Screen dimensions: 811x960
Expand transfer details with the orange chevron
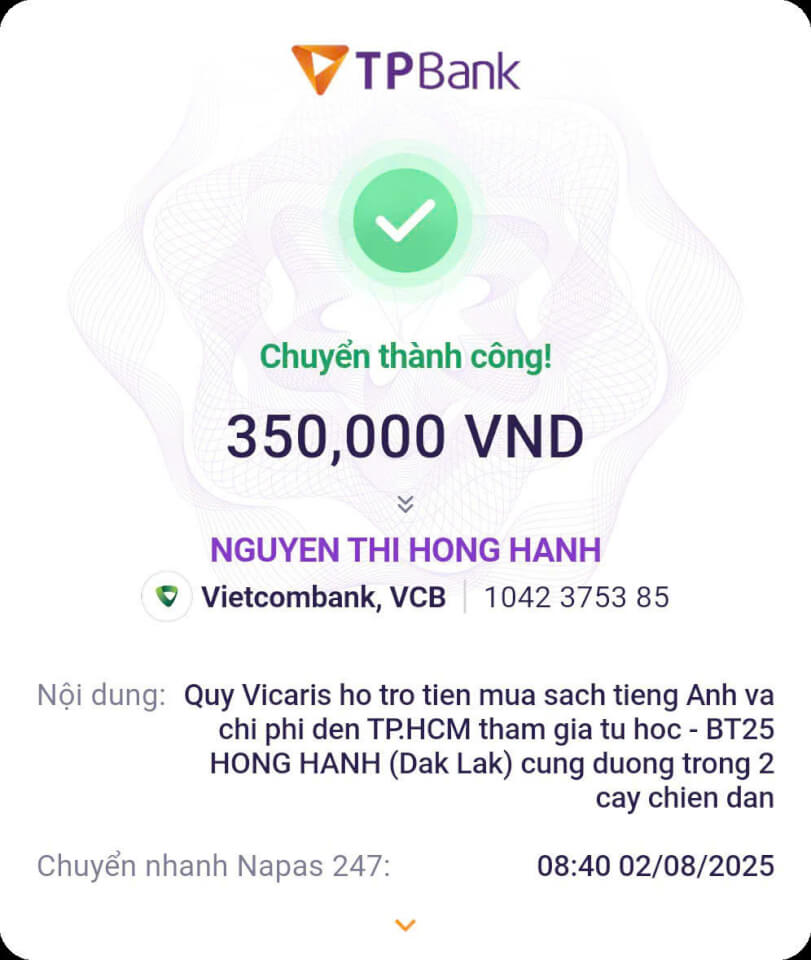[405, 925]
